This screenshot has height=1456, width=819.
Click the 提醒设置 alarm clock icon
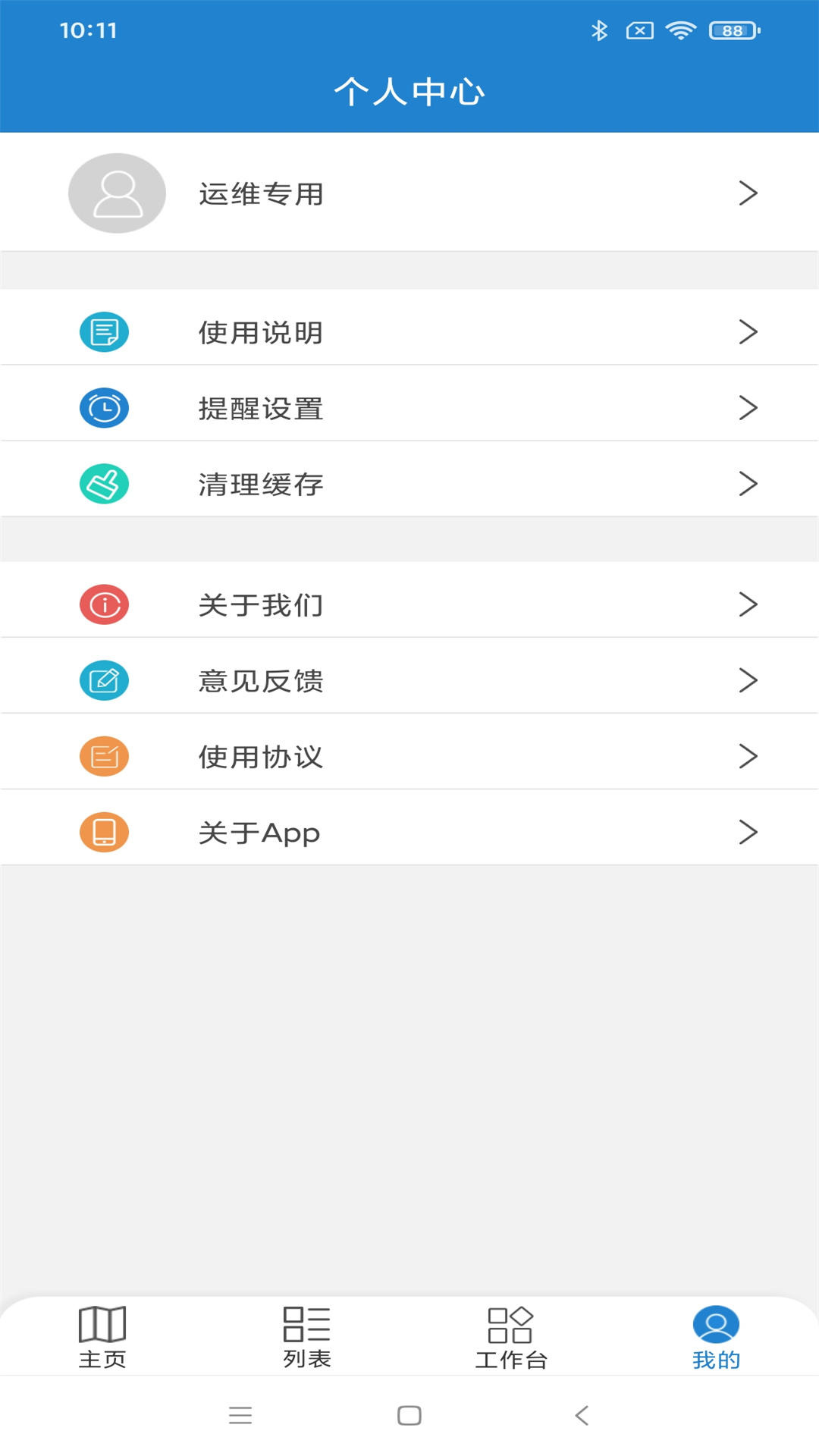coord(104,407)
